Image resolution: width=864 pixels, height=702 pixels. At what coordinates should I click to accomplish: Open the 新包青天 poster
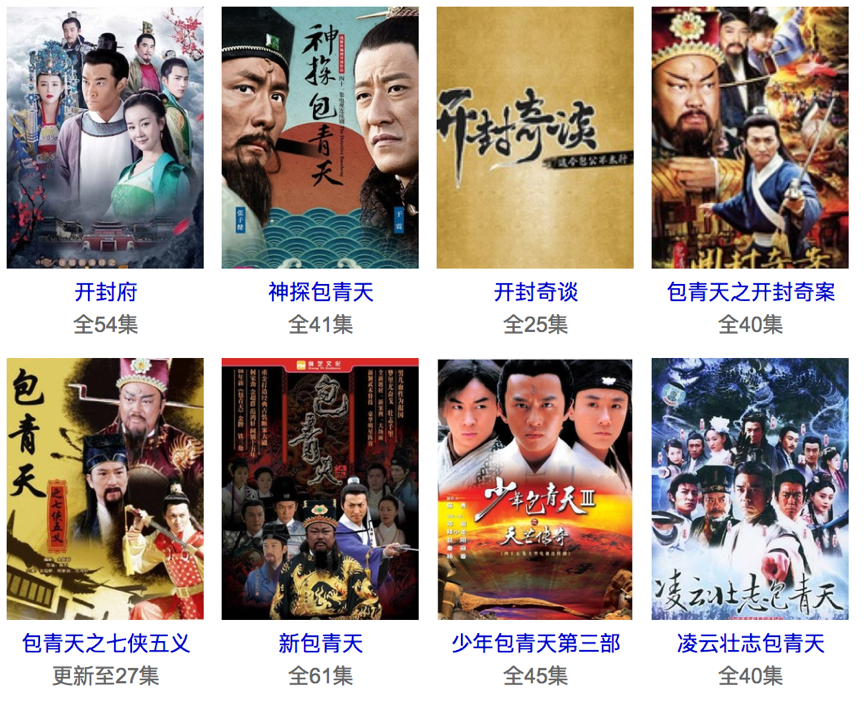pyautogui.click(x=320, y=489)
